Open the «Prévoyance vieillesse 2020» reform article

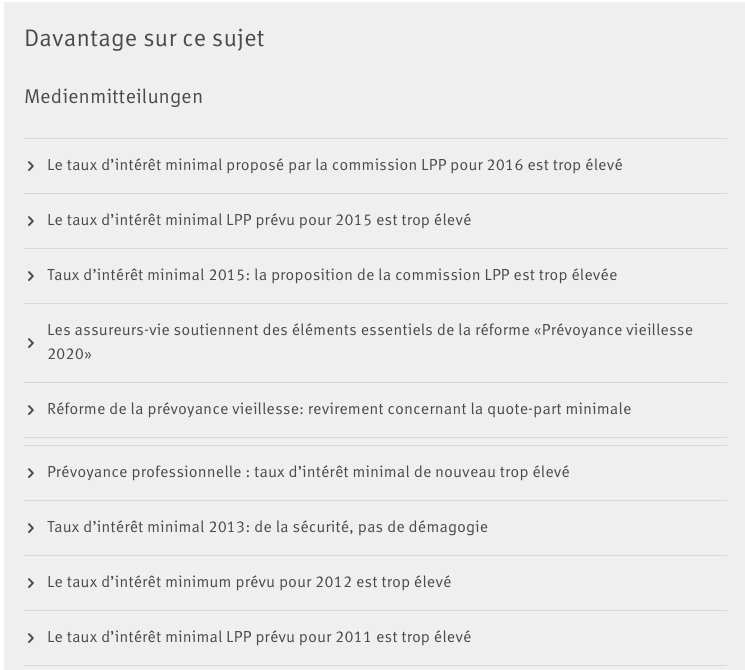click(370, 342)
